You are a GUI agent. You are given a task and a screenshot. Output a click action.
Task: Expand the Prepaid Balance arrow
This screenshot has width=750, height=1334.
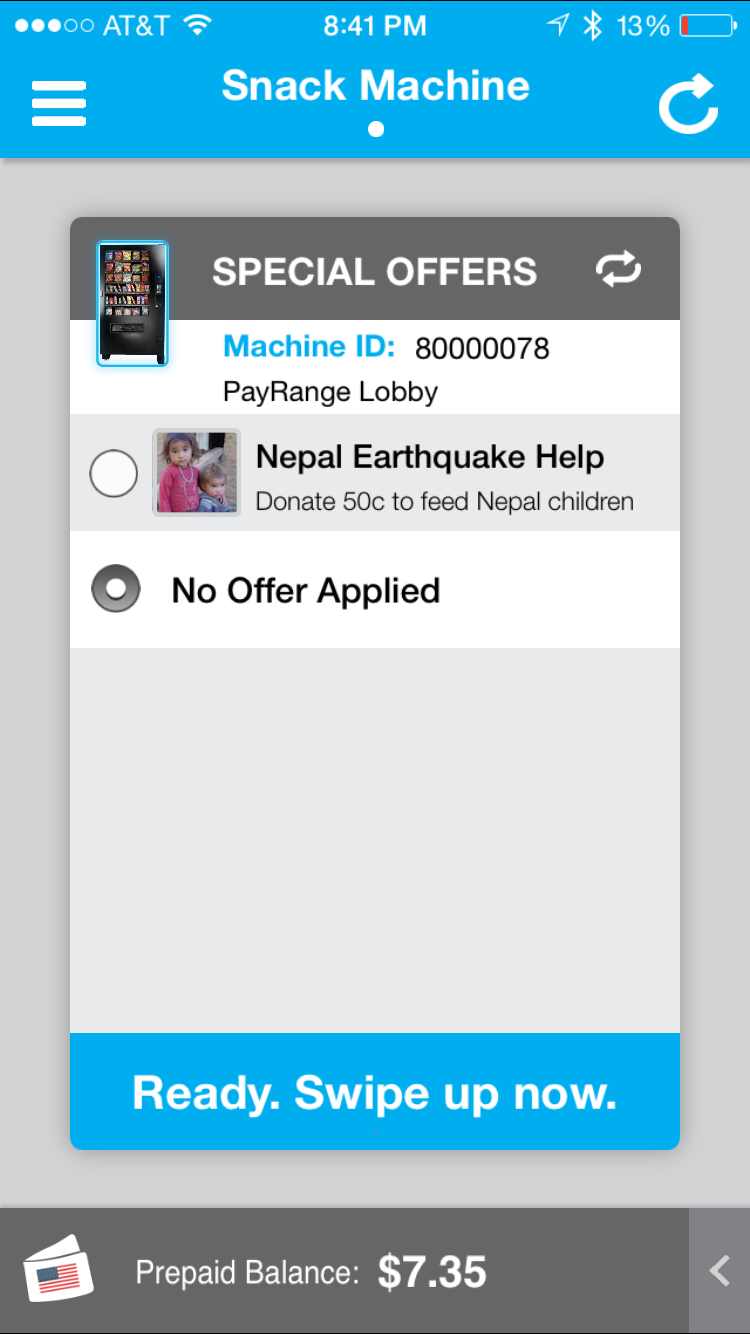point(719,1271)
